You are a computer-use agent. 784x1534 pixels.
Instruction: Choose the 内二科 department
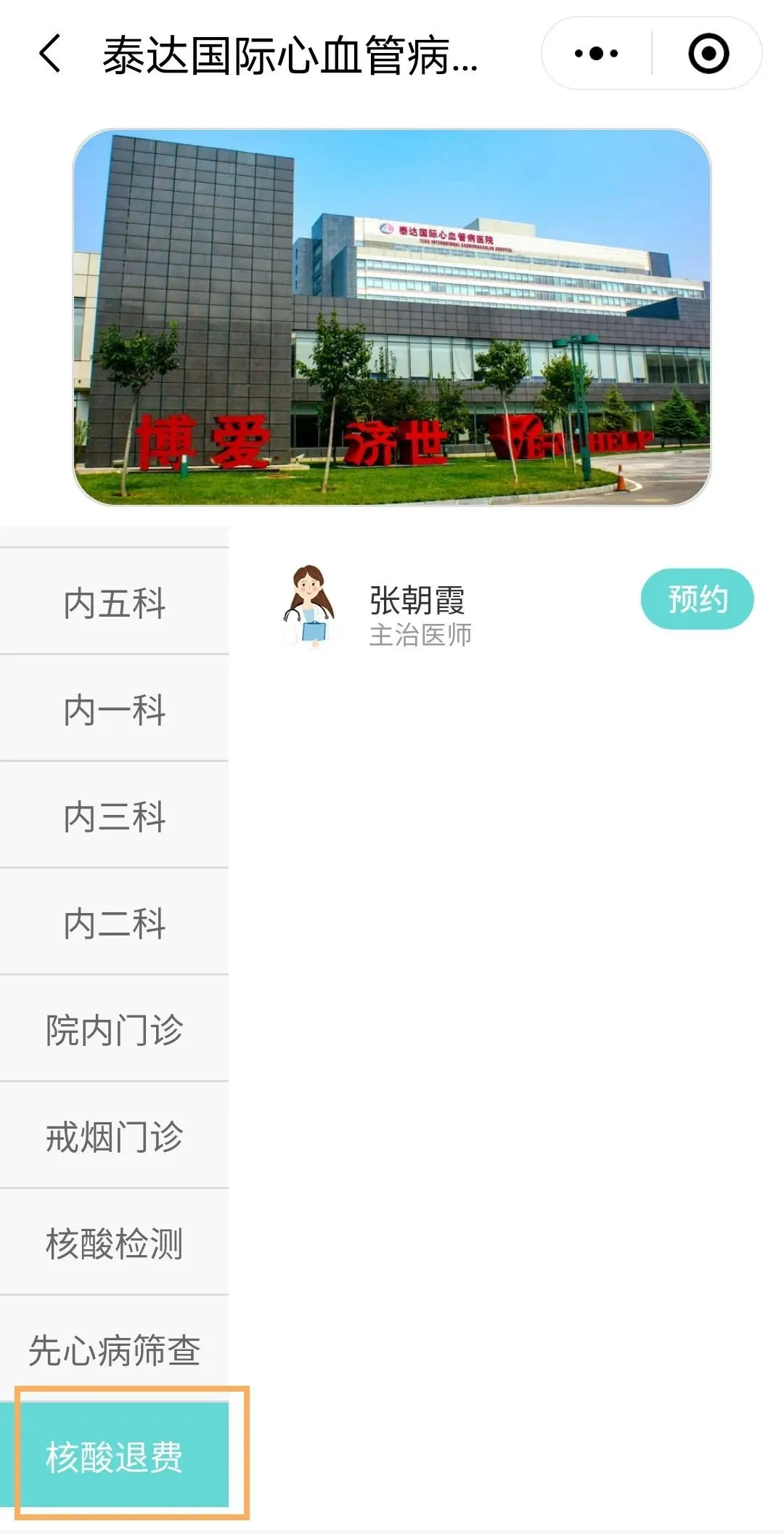point(115,923)
